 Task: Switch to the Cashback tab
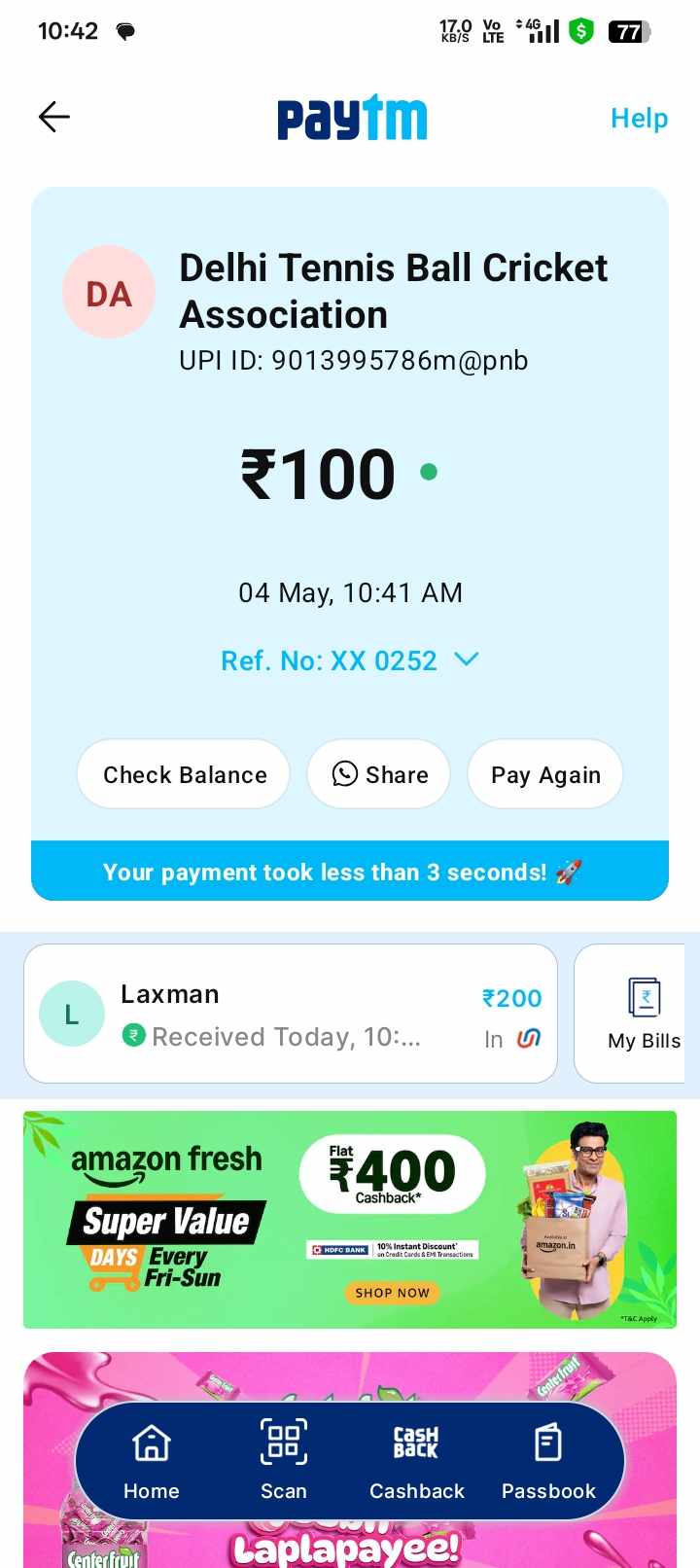pyautogui.click(x=416, y=1461)
